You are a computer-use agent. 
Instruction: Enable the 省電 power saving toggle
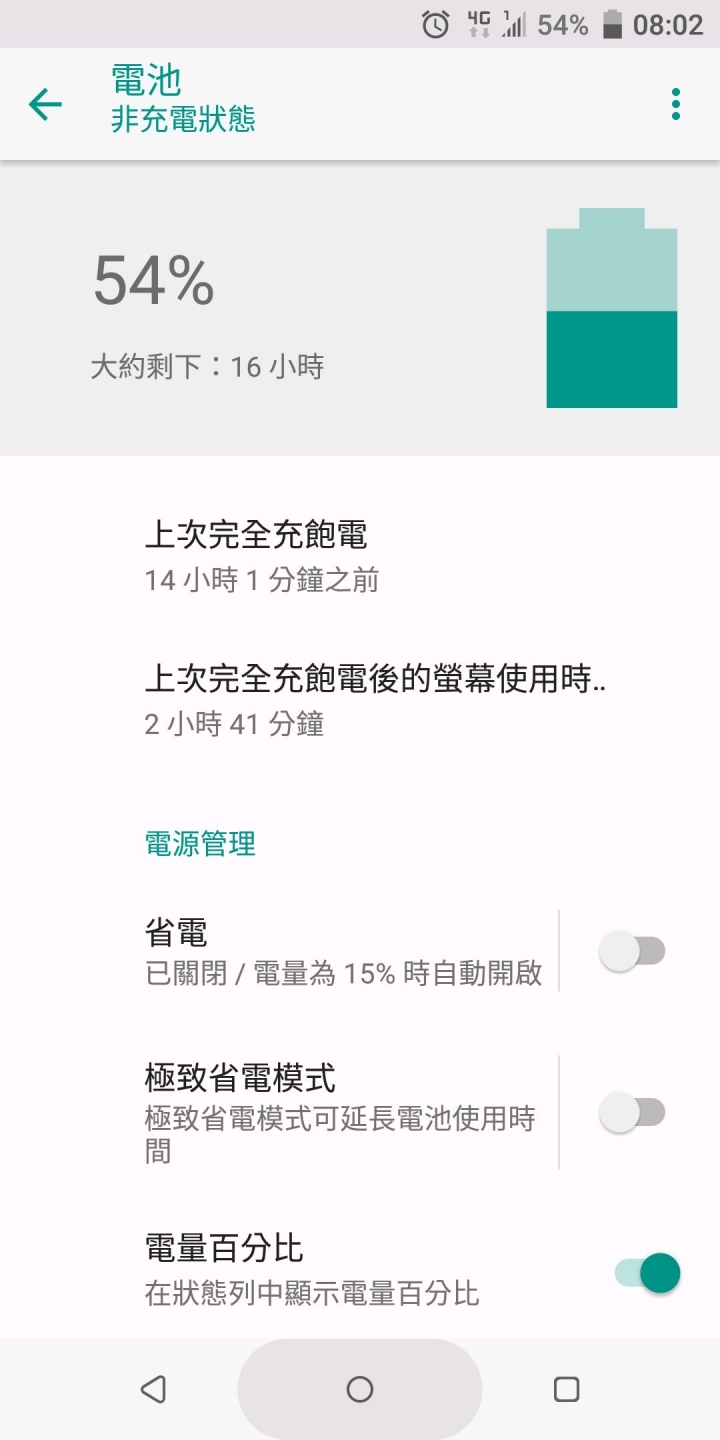pyautogui.click(x=633, y=948)
